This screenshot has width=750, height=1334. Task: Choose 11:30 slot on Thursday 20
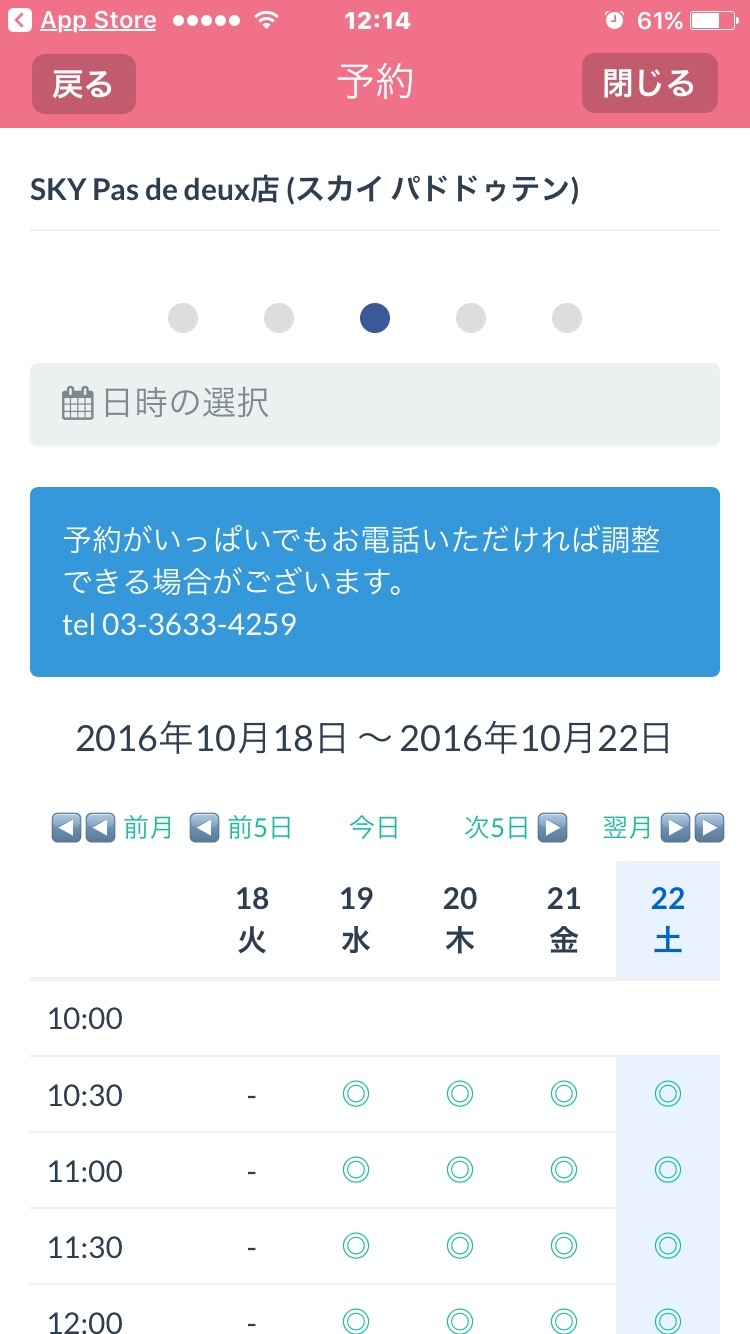pos(460,1245)
